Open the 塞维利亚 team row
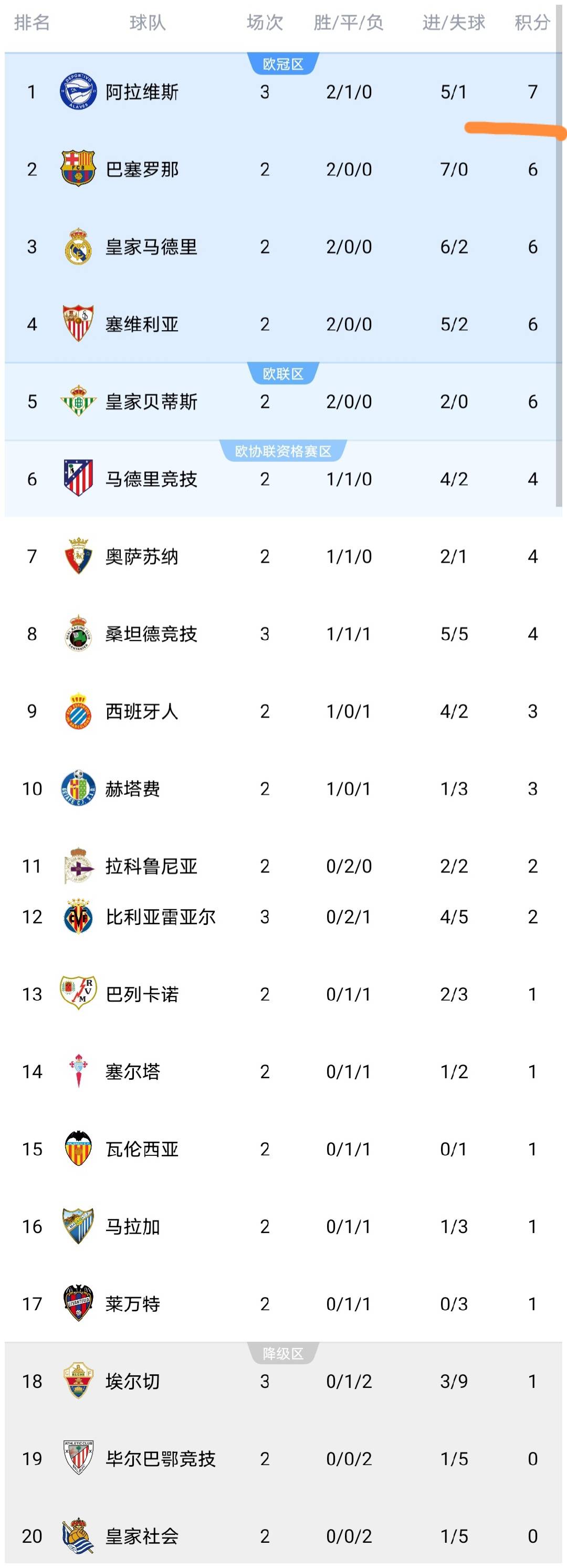 [283, 324]
